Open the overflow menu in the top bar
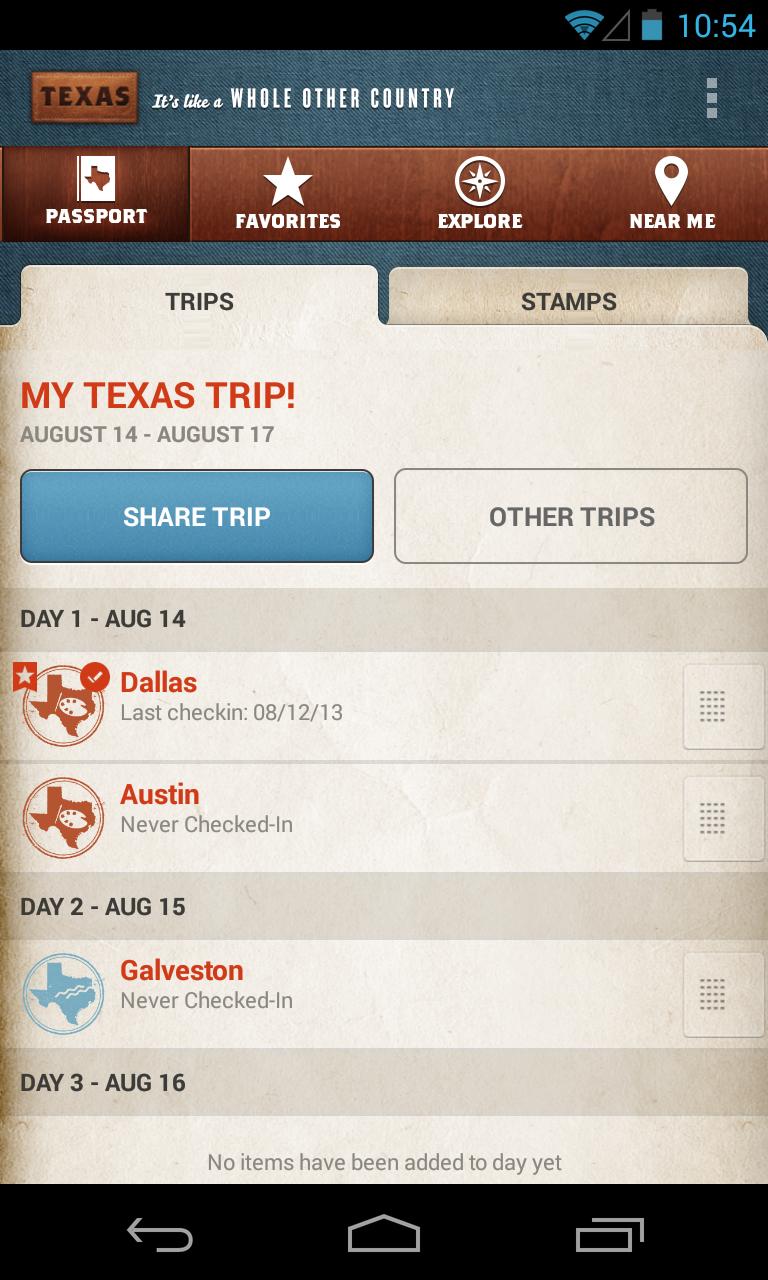Viewport: 768px width, 1280px height. pyautogui.click(x=713, y=97)
